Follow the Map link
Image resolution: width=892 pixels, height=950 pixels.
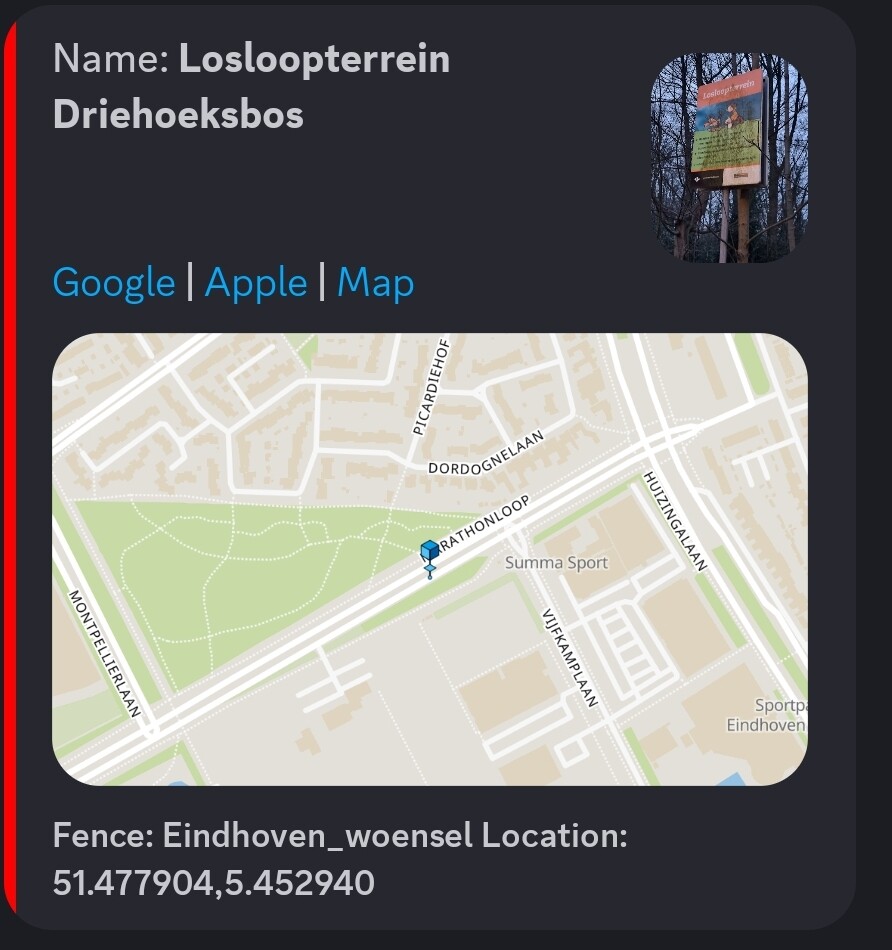[375, 283]
